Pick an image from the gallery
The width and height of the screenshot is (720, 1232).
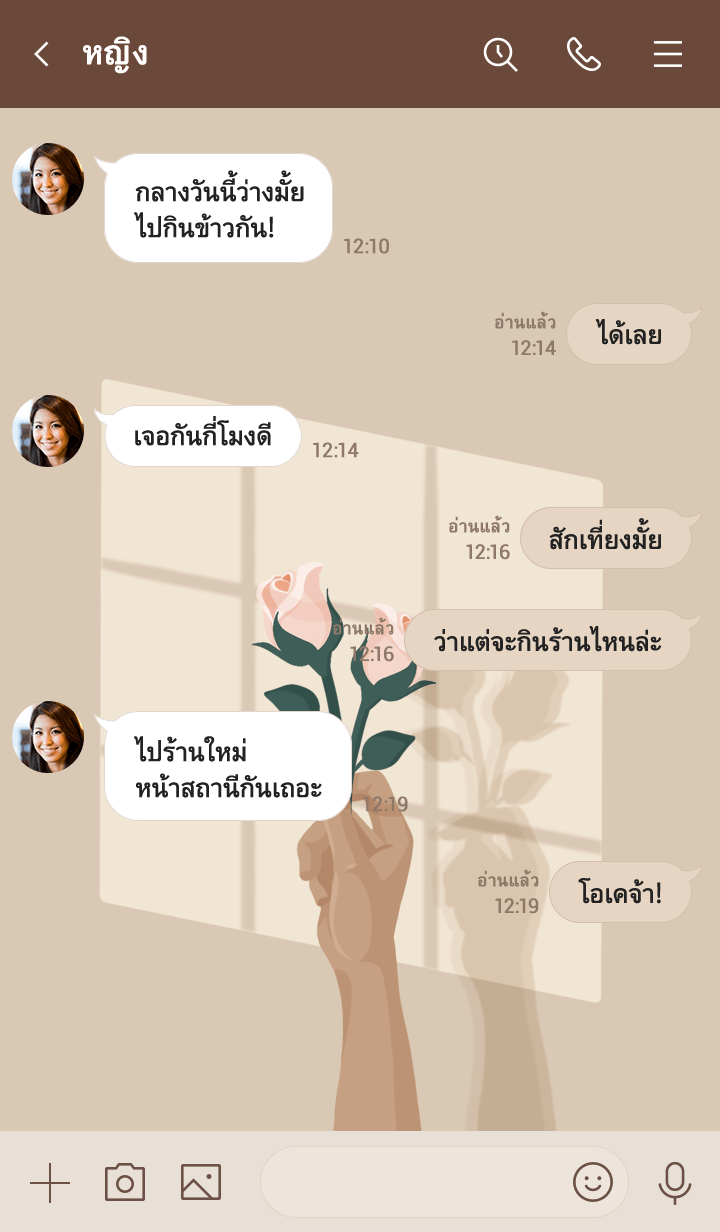[x=201, y=1183]
